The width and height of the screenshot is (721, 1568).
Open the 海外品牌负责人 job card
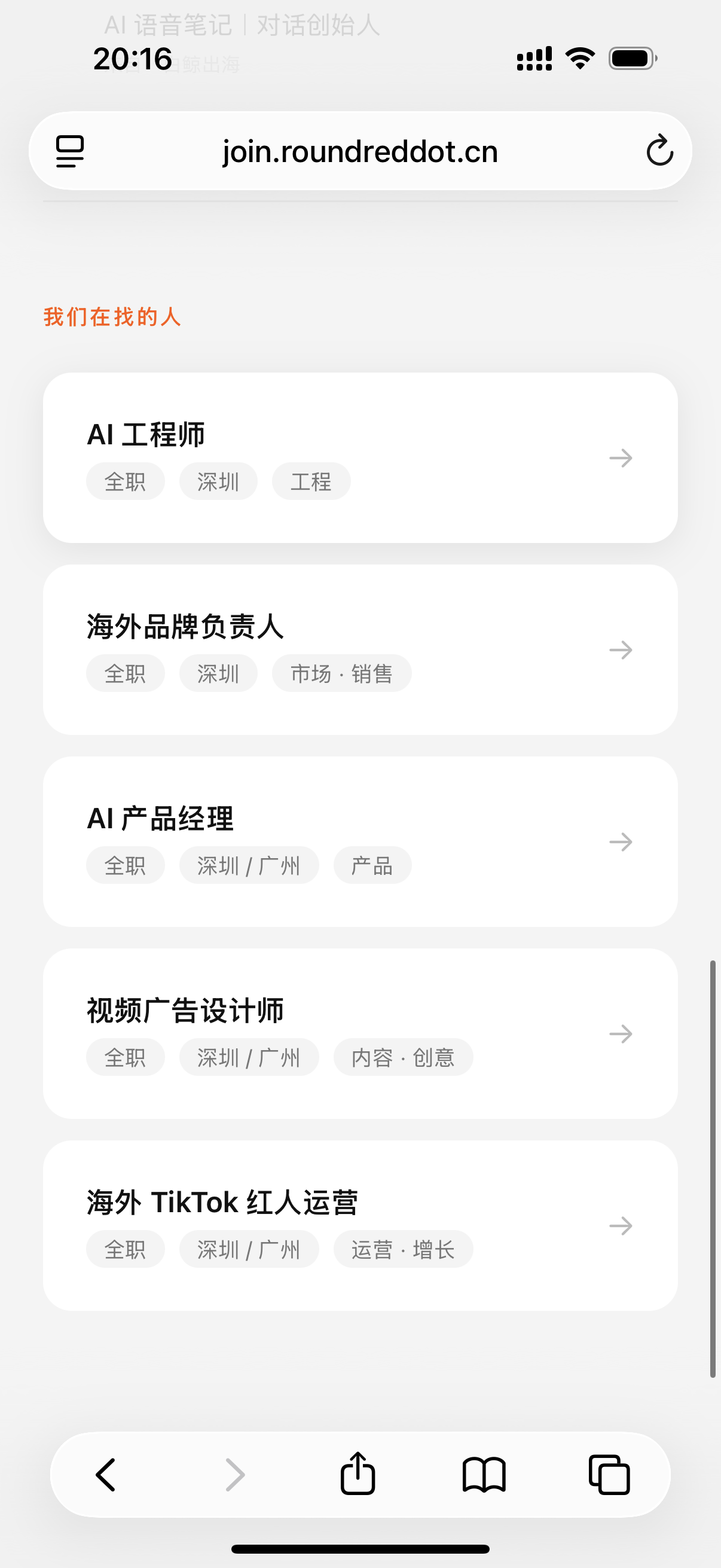click(360, 649)
